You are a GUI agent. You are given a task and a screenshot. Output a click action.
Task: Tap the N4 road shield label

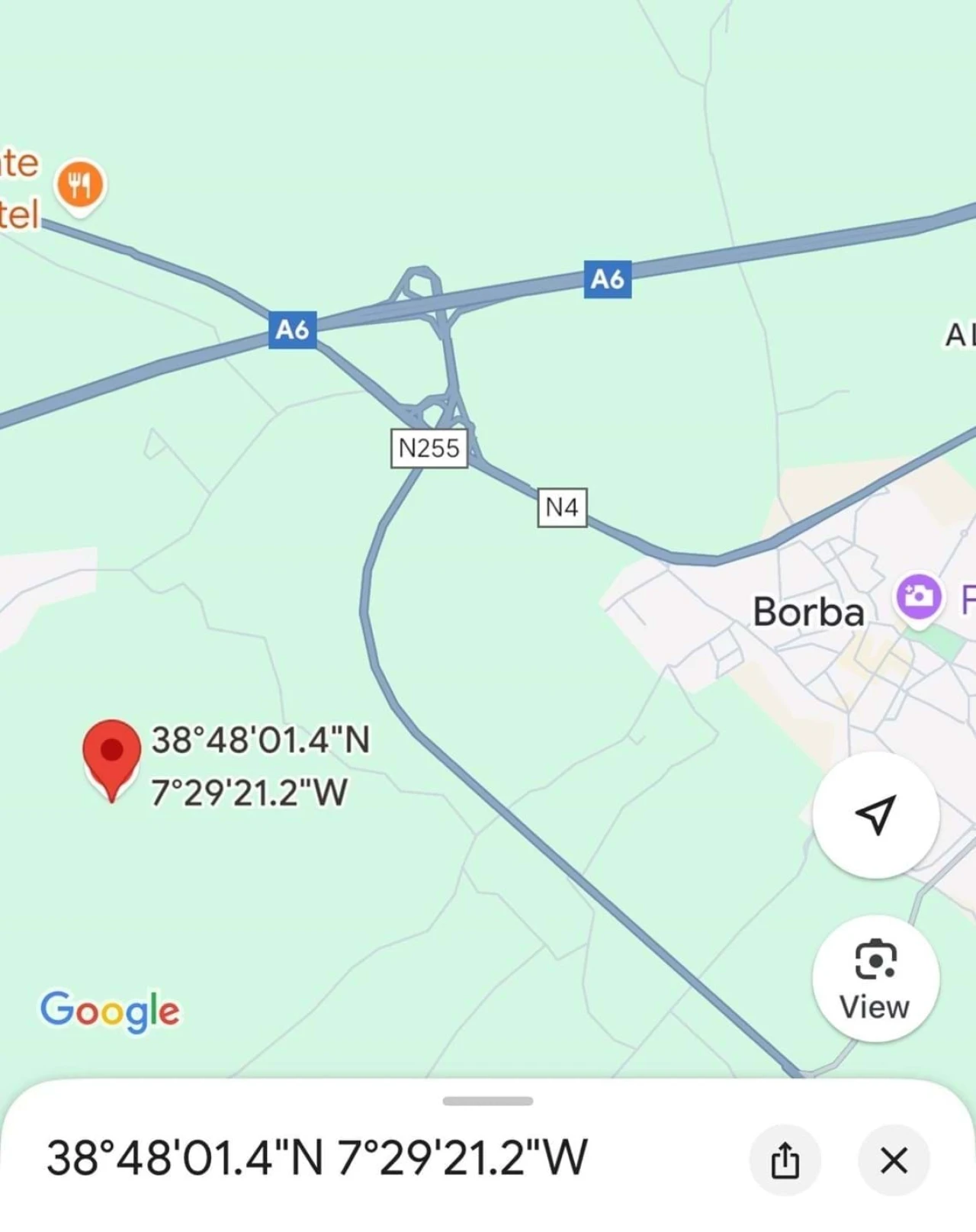click(x=562, y=506)
